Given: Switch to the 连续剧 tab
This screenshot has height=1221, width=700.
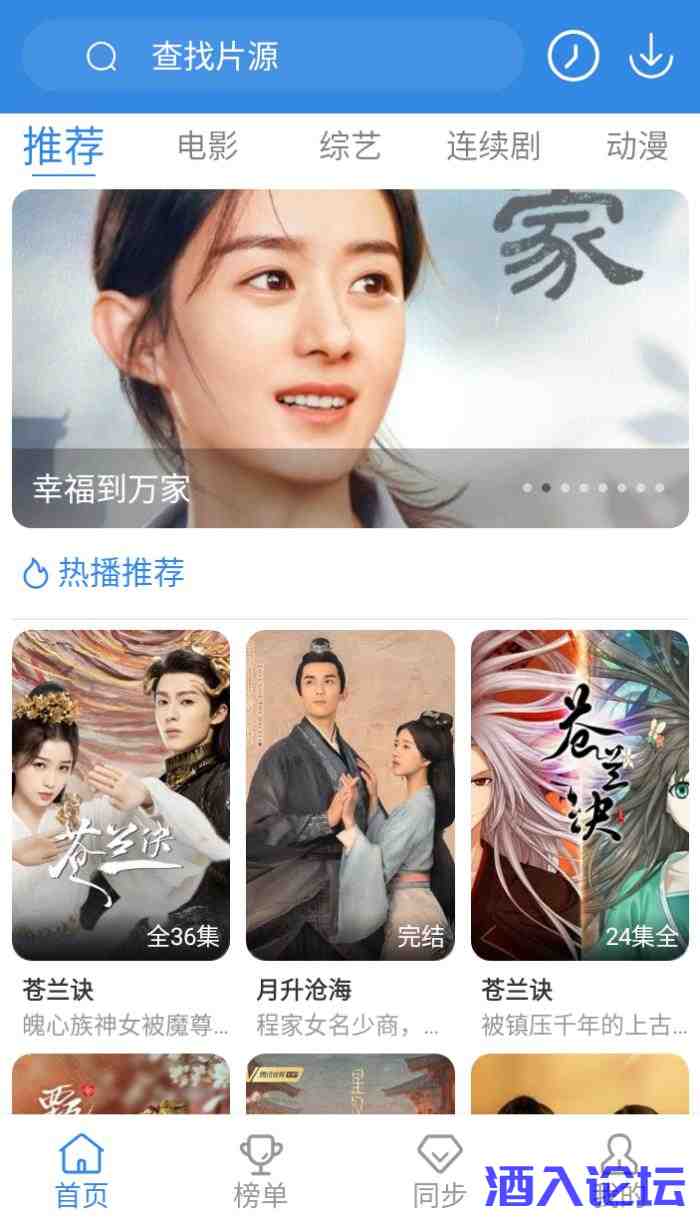Looking at the screenshot, I should 493,147.
